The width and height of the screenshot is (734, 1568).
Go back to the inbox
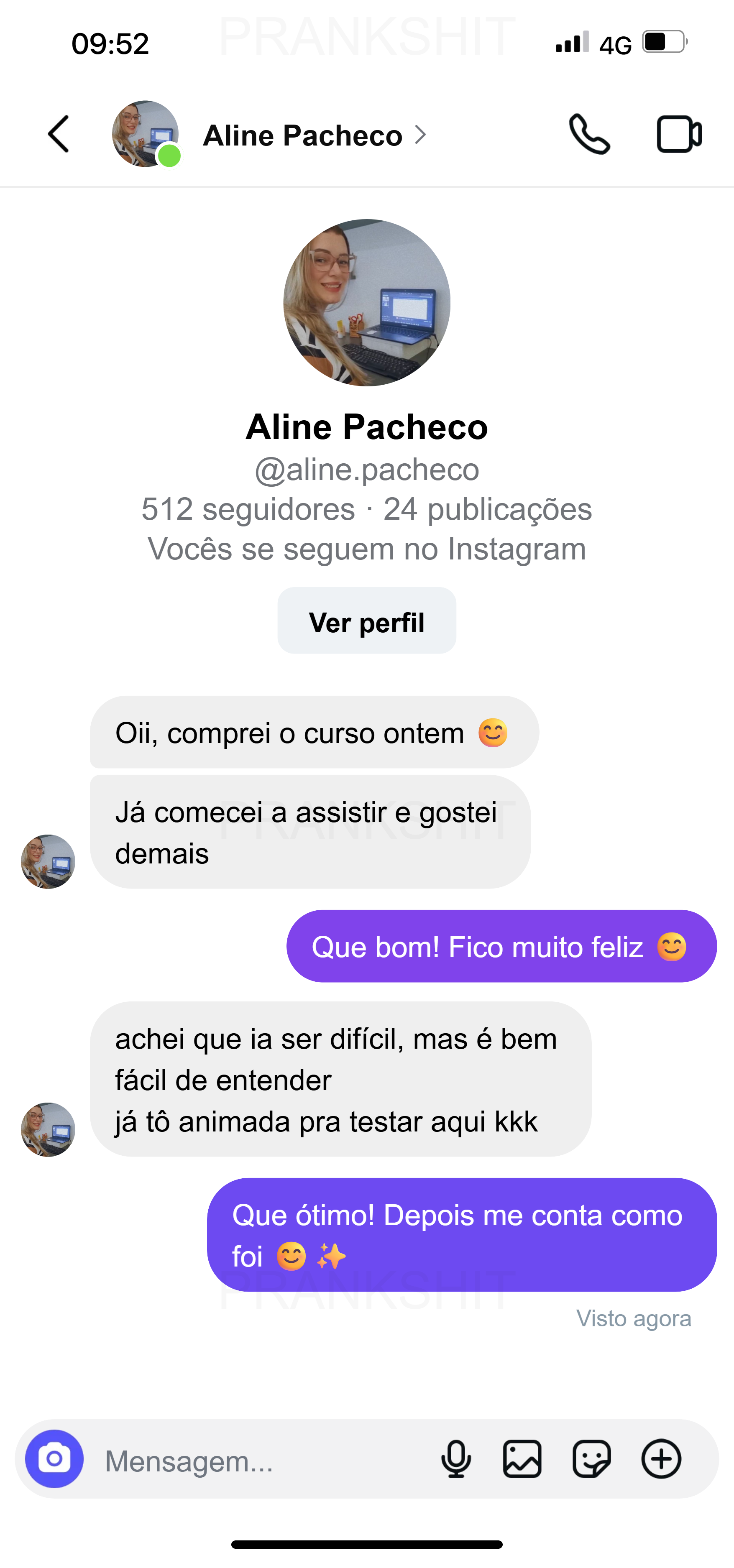pos(59,134)
